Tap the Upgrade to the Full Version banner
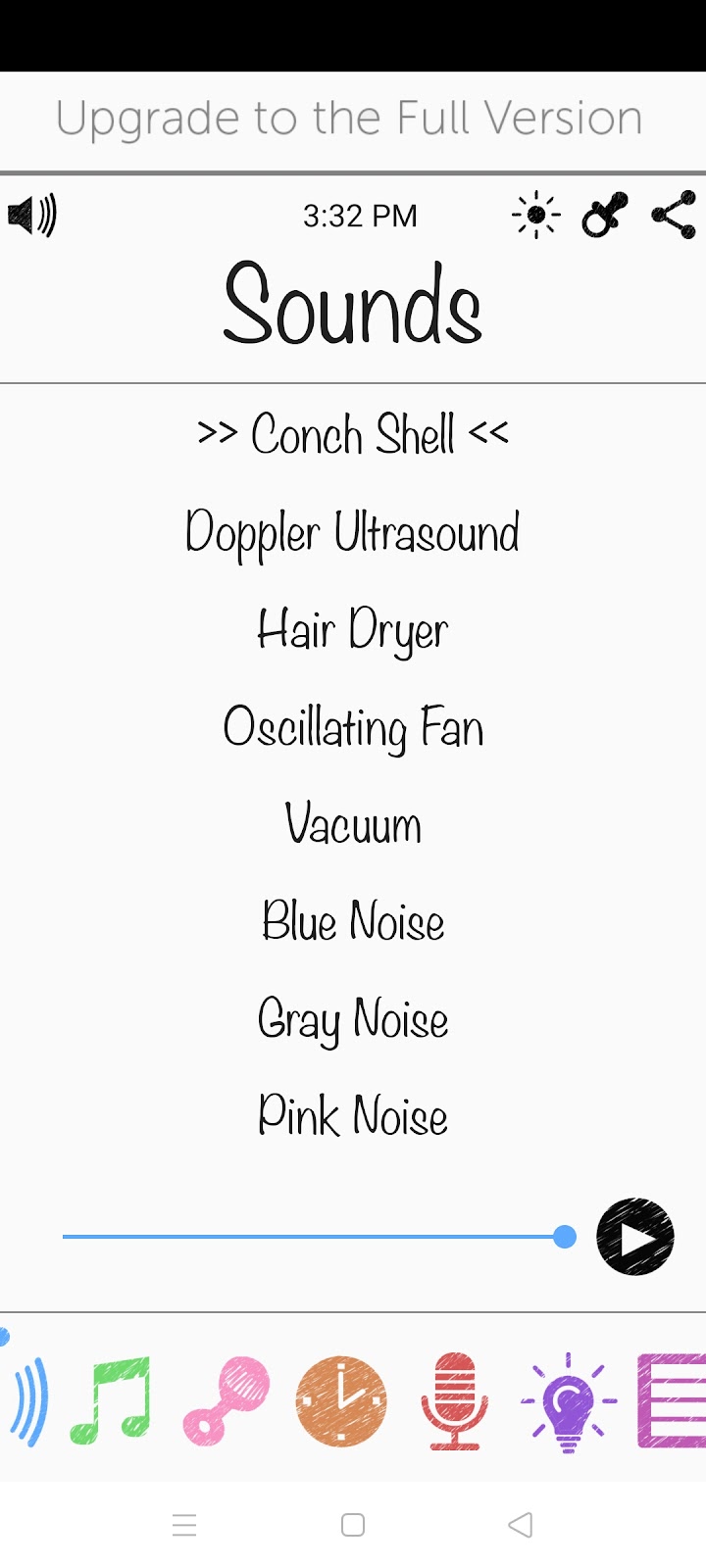 349,120
